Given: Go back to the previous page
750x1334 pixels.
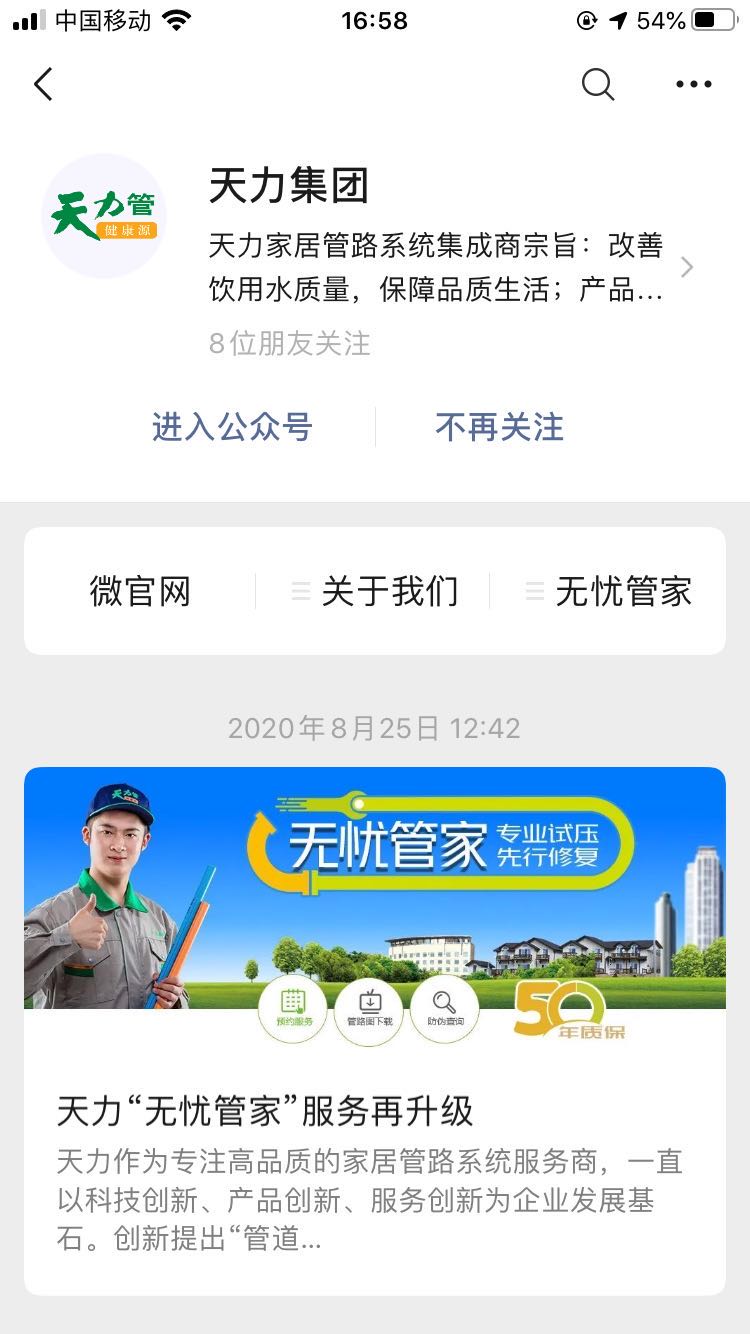Looking at the screenshot, I should pyautogui.click(x=43, y=85).
